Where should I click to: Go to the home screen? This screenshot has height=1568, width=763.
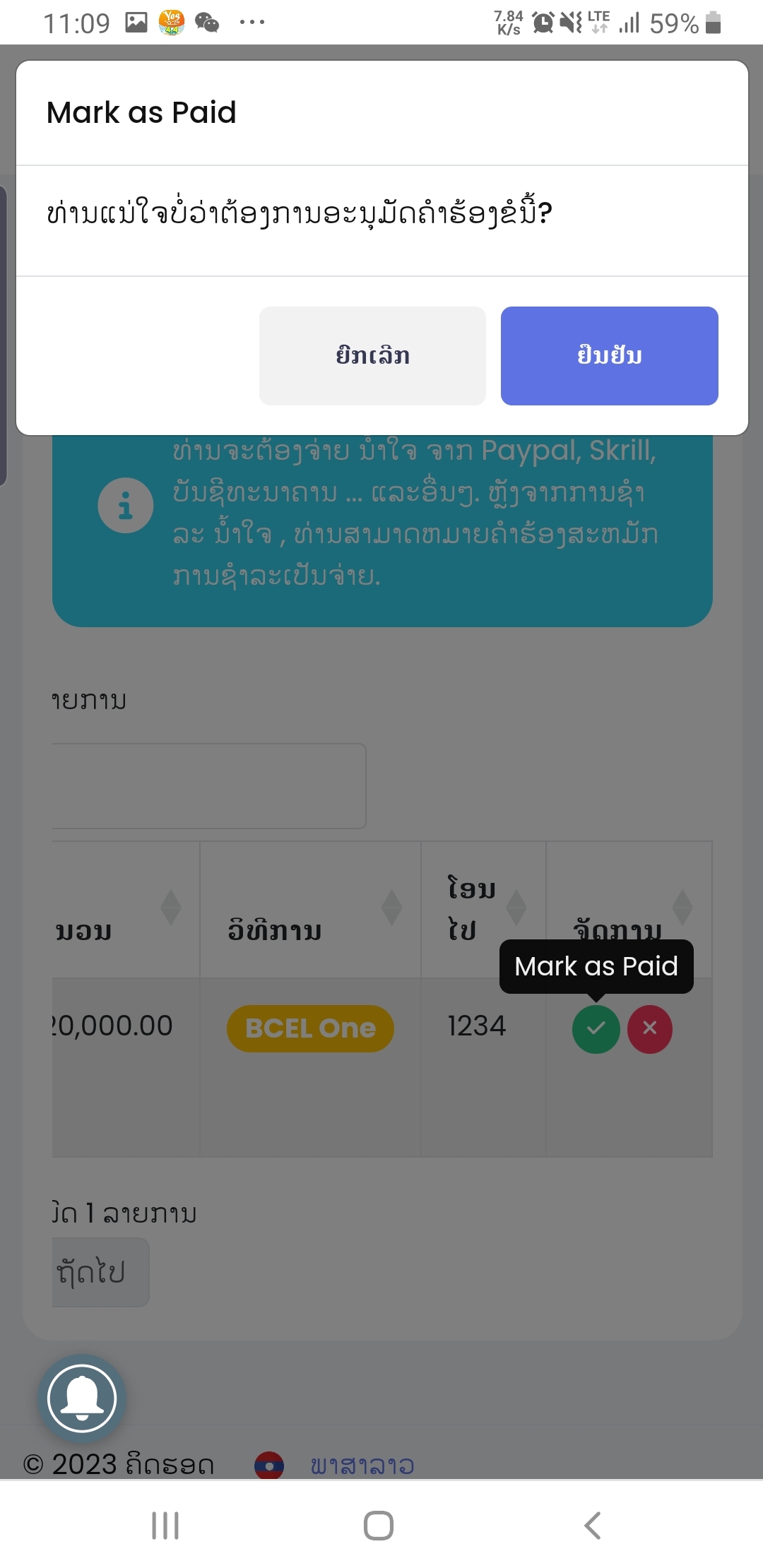379,1526
